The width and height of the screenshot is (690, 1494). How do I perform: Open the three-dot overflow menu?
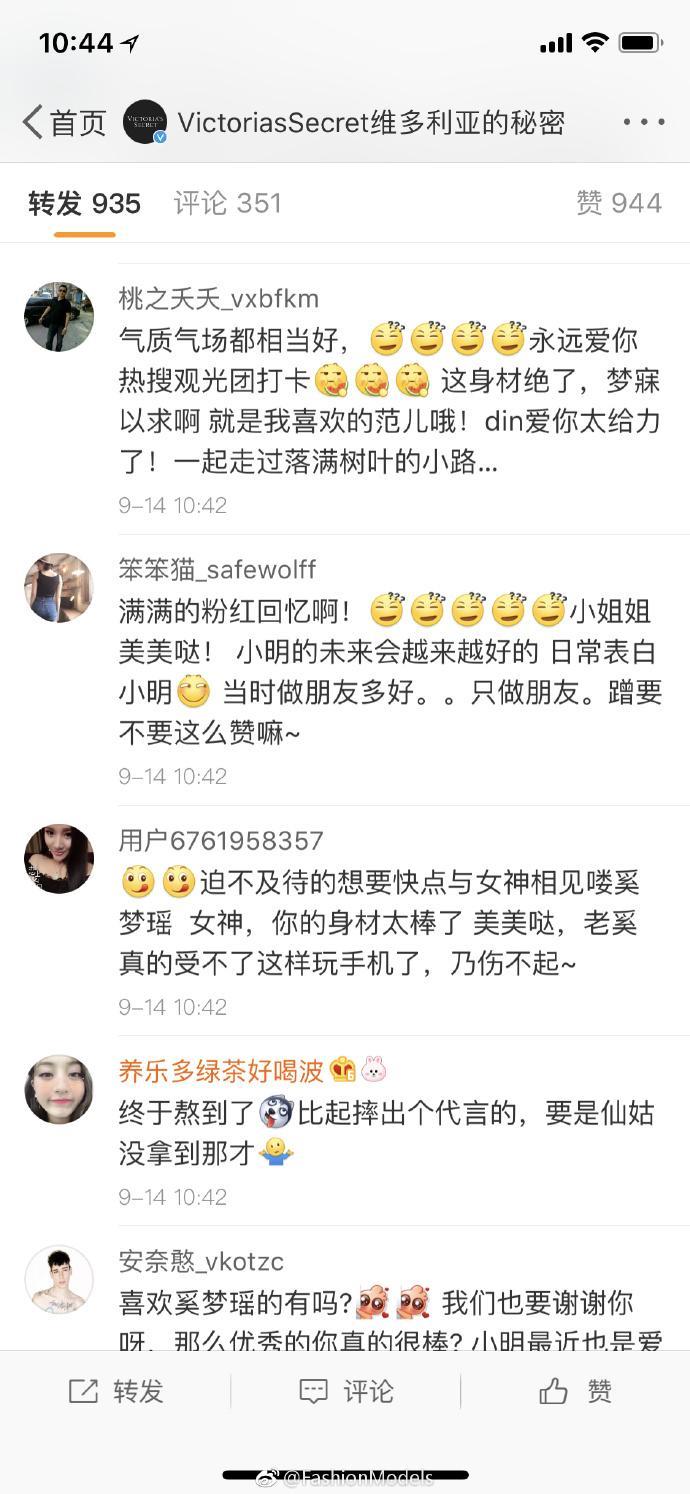click(643, 122)
